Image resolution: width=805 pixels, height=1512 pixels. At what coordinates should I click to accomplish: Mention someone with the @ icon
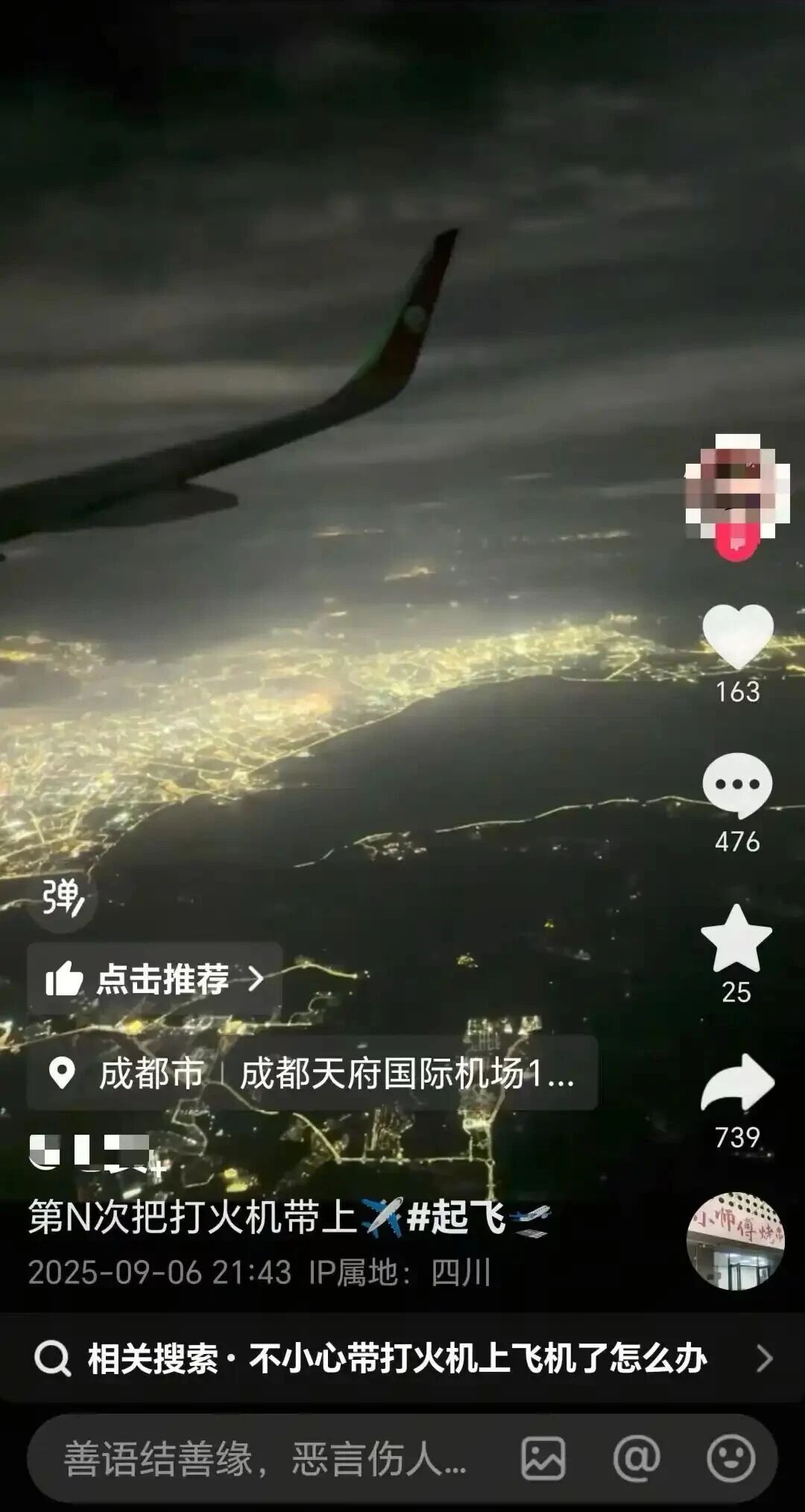[636, 1459]
